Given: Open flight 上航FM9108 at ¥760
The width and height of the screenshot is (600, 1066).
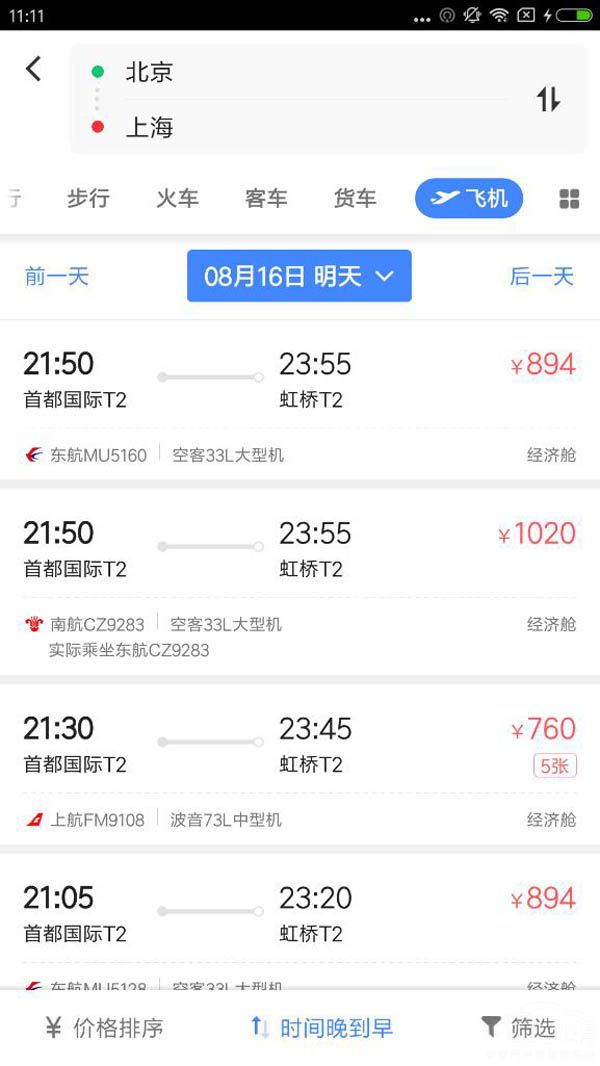Looking at the screenshot, I should [300, 765].
